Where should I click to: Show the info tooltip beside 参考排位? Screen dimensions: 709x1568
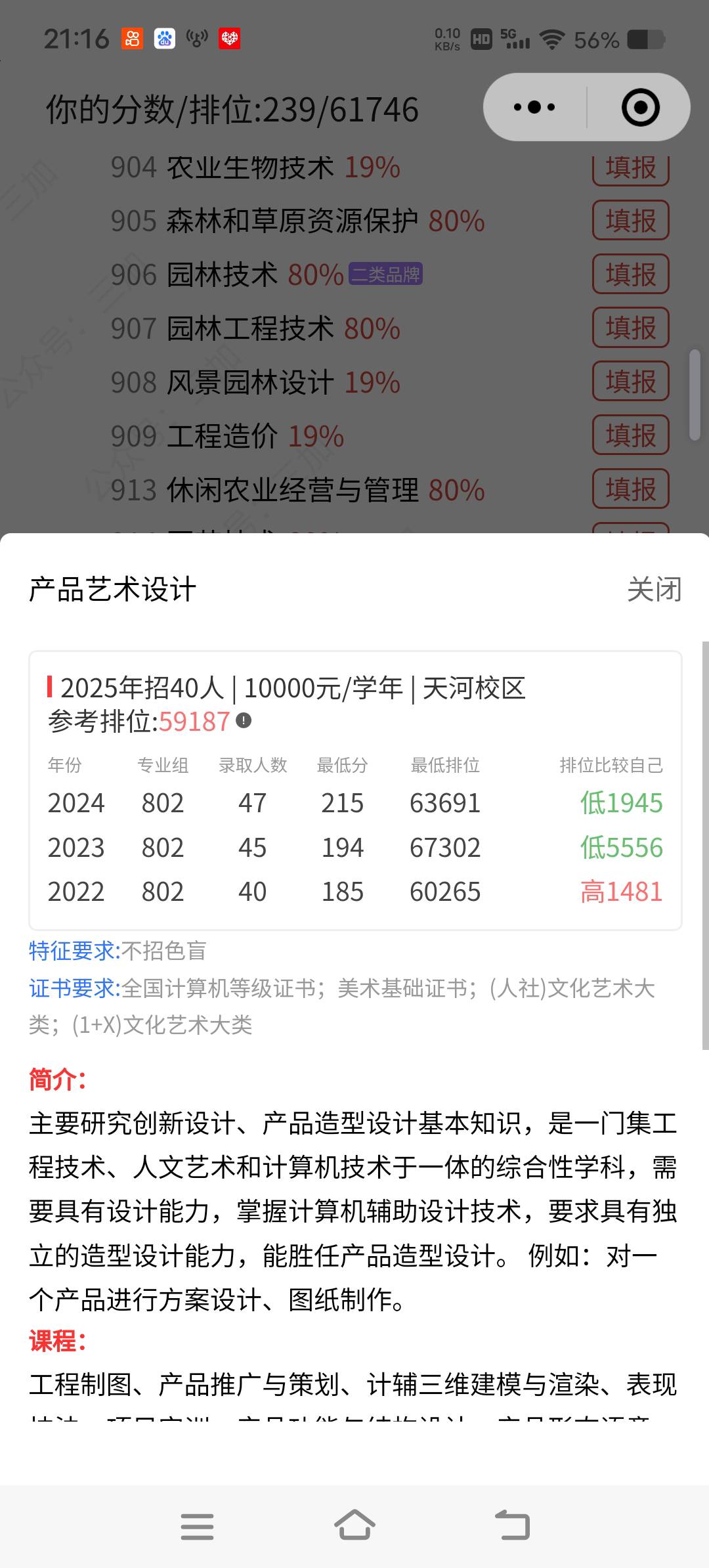pyautogui.click(x=244, y=721)
